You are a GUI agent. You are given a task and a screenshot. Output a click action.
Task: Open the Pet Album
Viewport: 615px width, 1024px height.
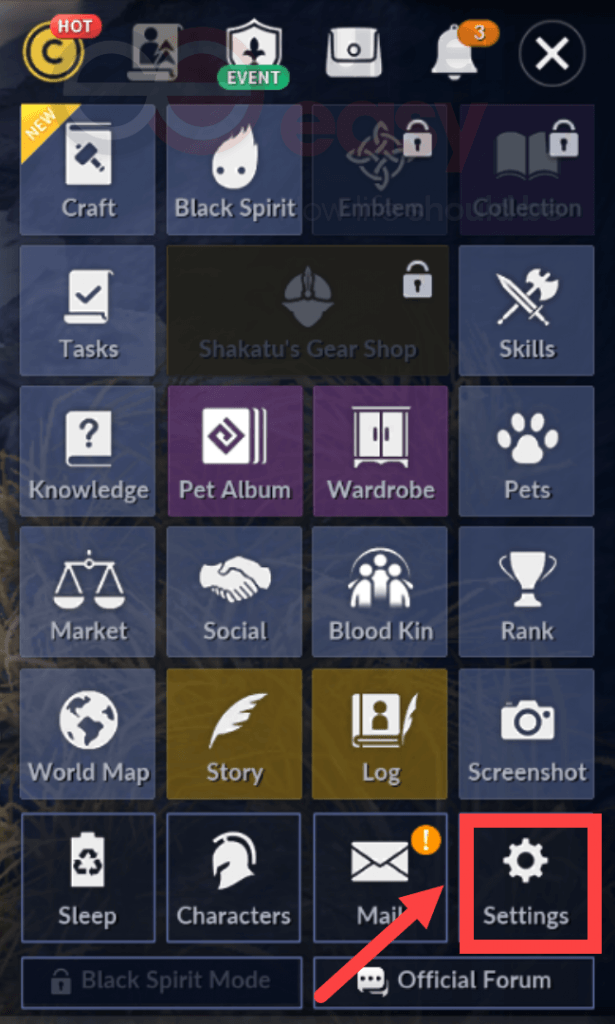pyautogui.click(x=235, y=452)
